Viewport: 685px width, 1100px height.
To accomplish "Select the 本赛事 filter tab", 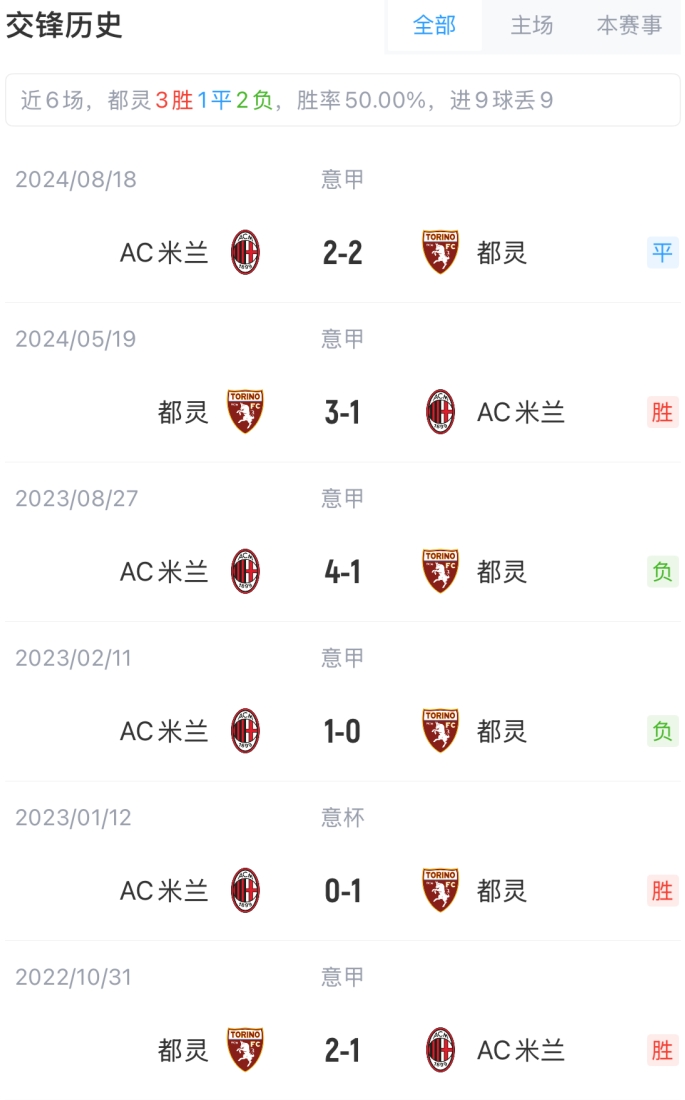I will coord(629,26).
